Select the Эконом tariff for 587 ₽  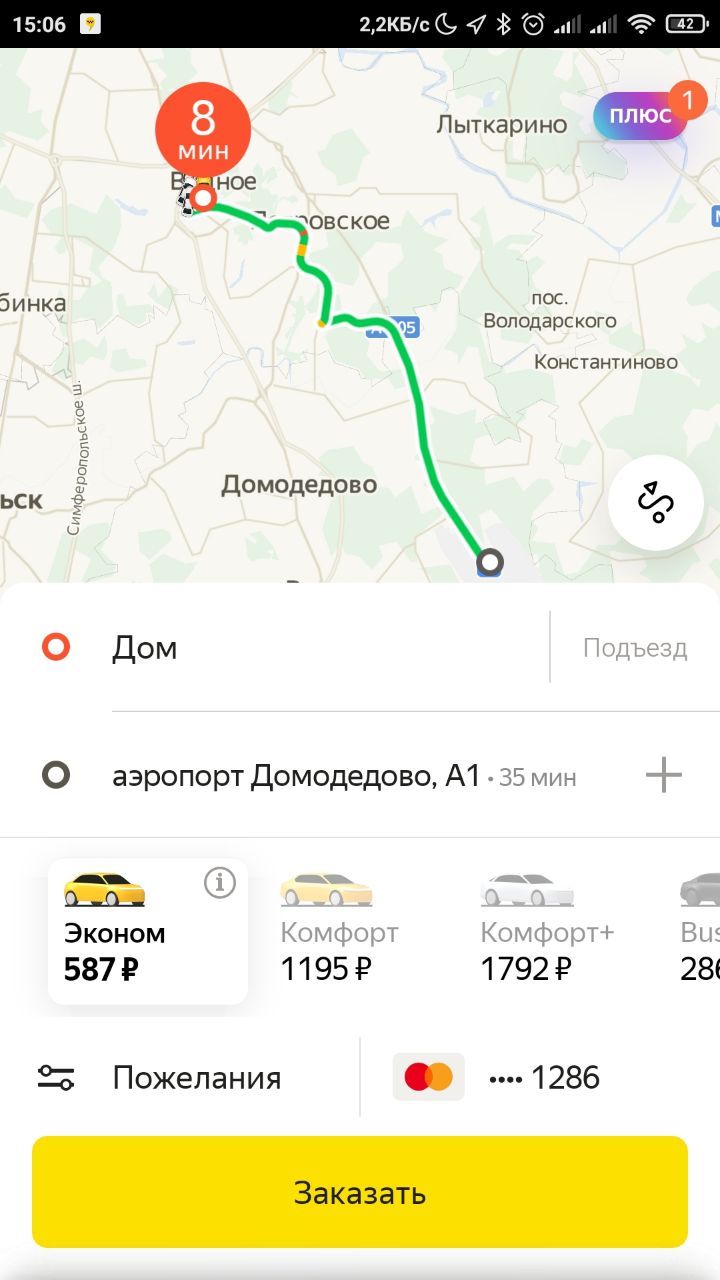pos(147,931)
